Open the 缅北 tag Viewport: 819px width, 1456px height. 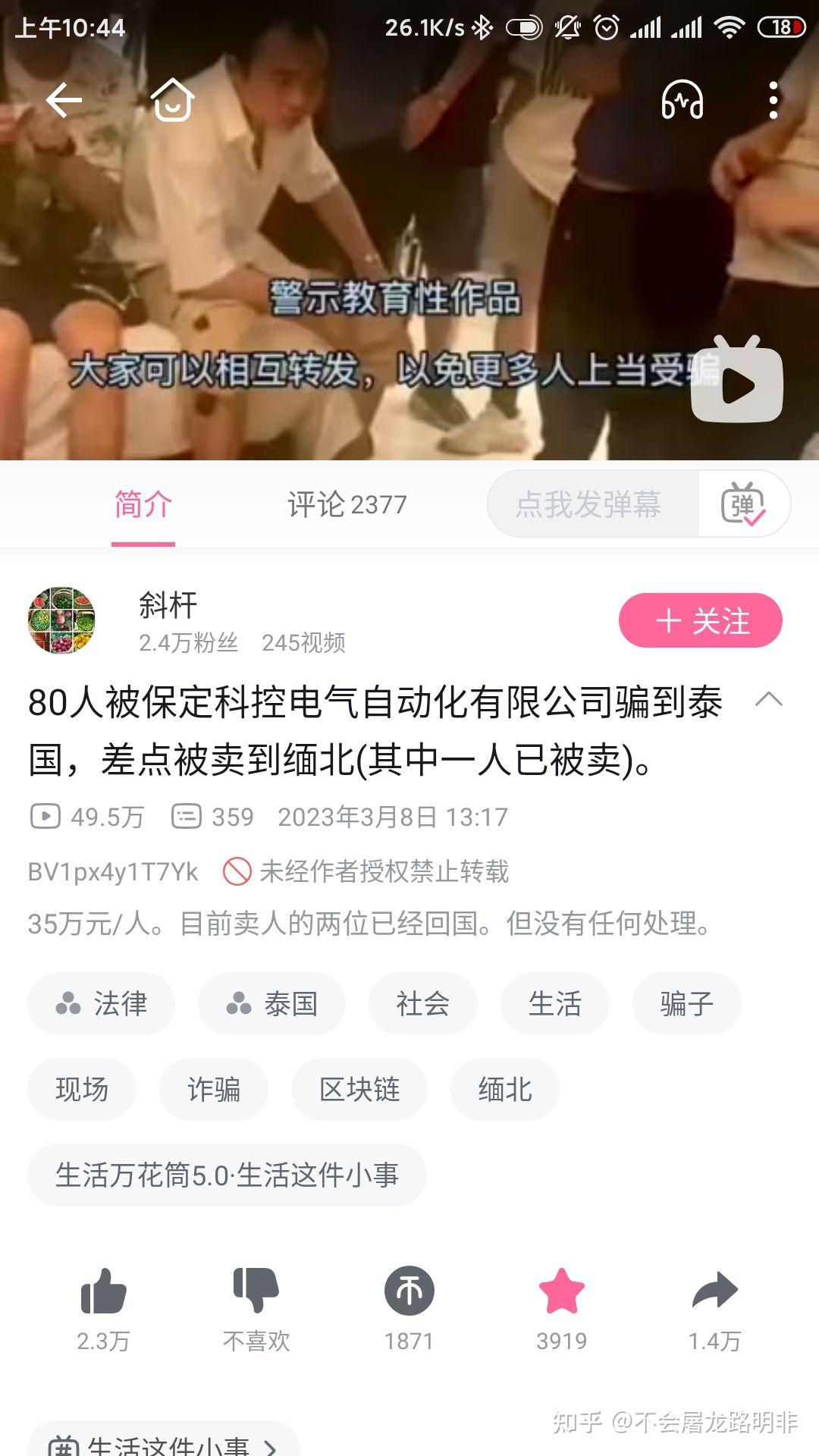(x=505, y=1090)
